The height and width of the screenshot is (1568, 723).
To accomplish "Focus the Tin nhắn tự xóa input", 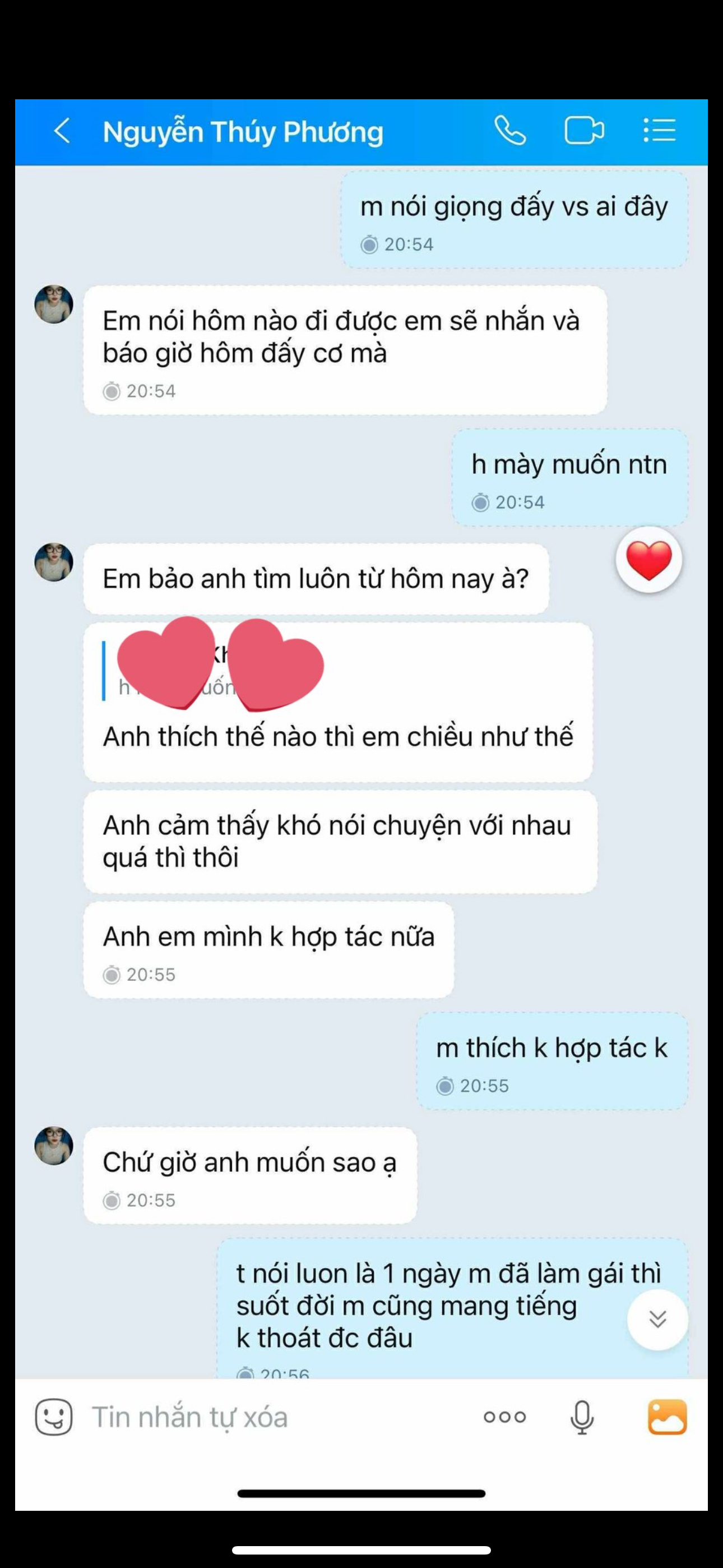I will tap(274, 1417).
